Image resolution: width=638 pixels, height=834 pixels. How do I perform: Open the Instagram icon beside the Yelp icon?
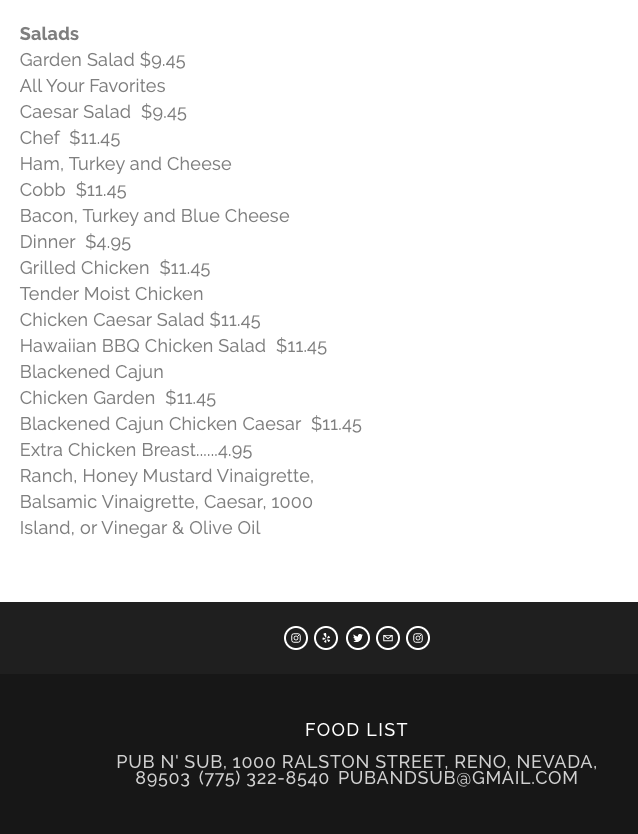296,638
